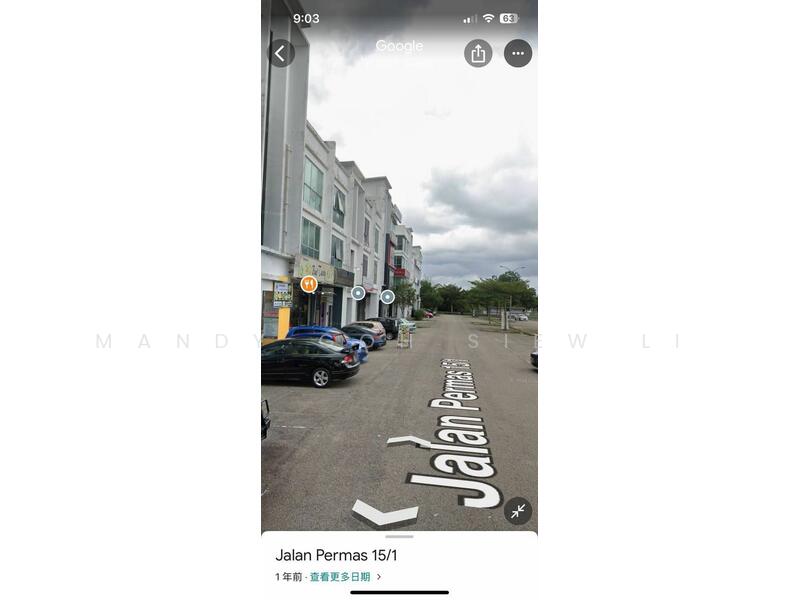Move backward using the lower road arrow

click(385, 514)
